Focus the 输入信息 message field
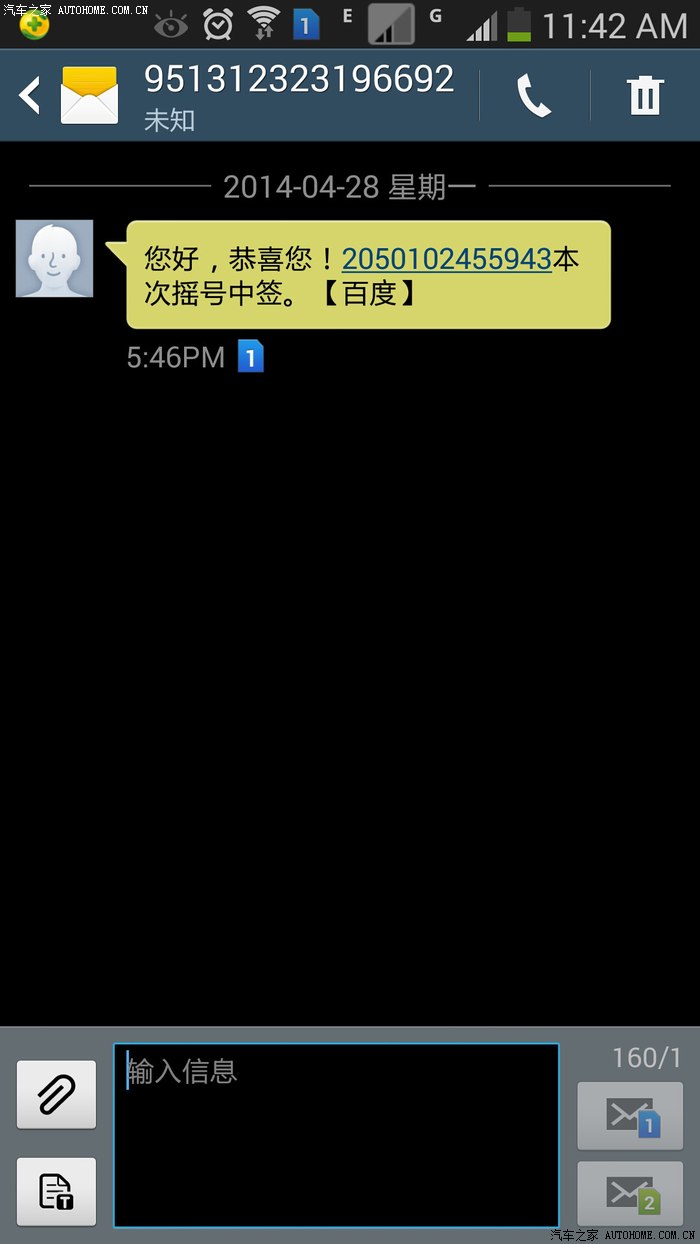Image resolution: width=700 pixels, height=1244 pixels. (336, 1134)
